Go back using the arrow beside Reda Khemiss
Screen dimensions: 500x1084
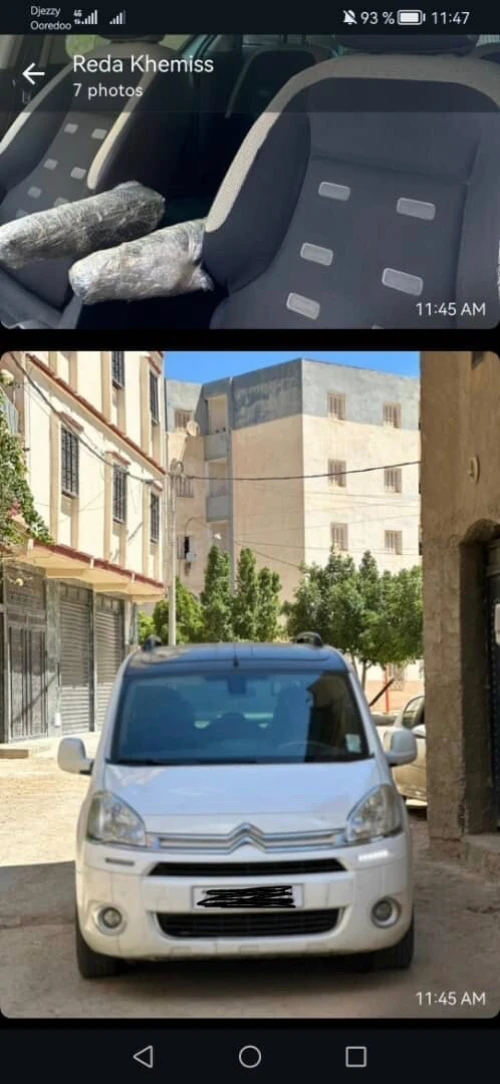tap(33, 74)
